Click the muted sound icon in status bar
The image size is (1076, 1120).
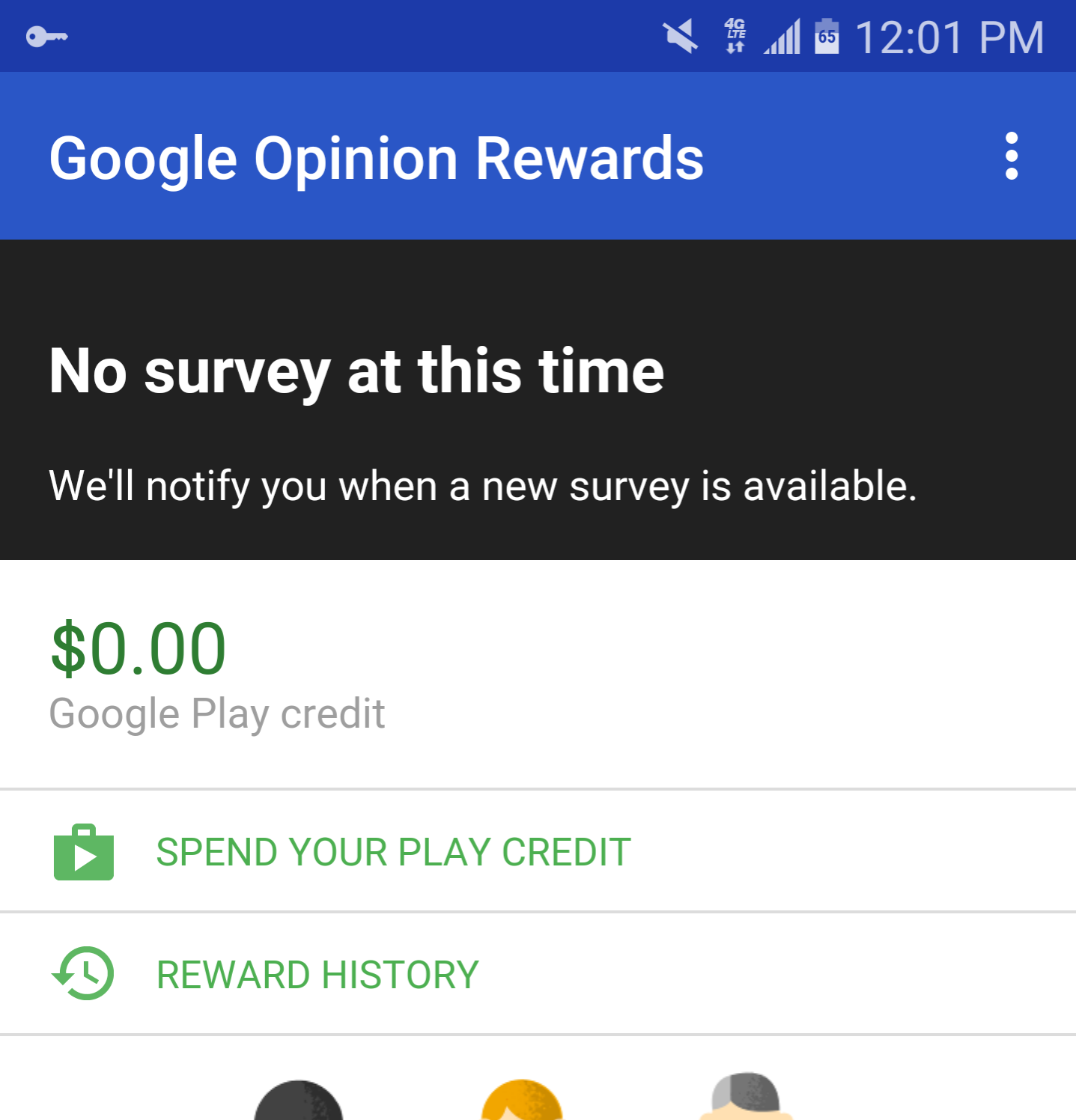pyautogui.click(x=680, y=34)
